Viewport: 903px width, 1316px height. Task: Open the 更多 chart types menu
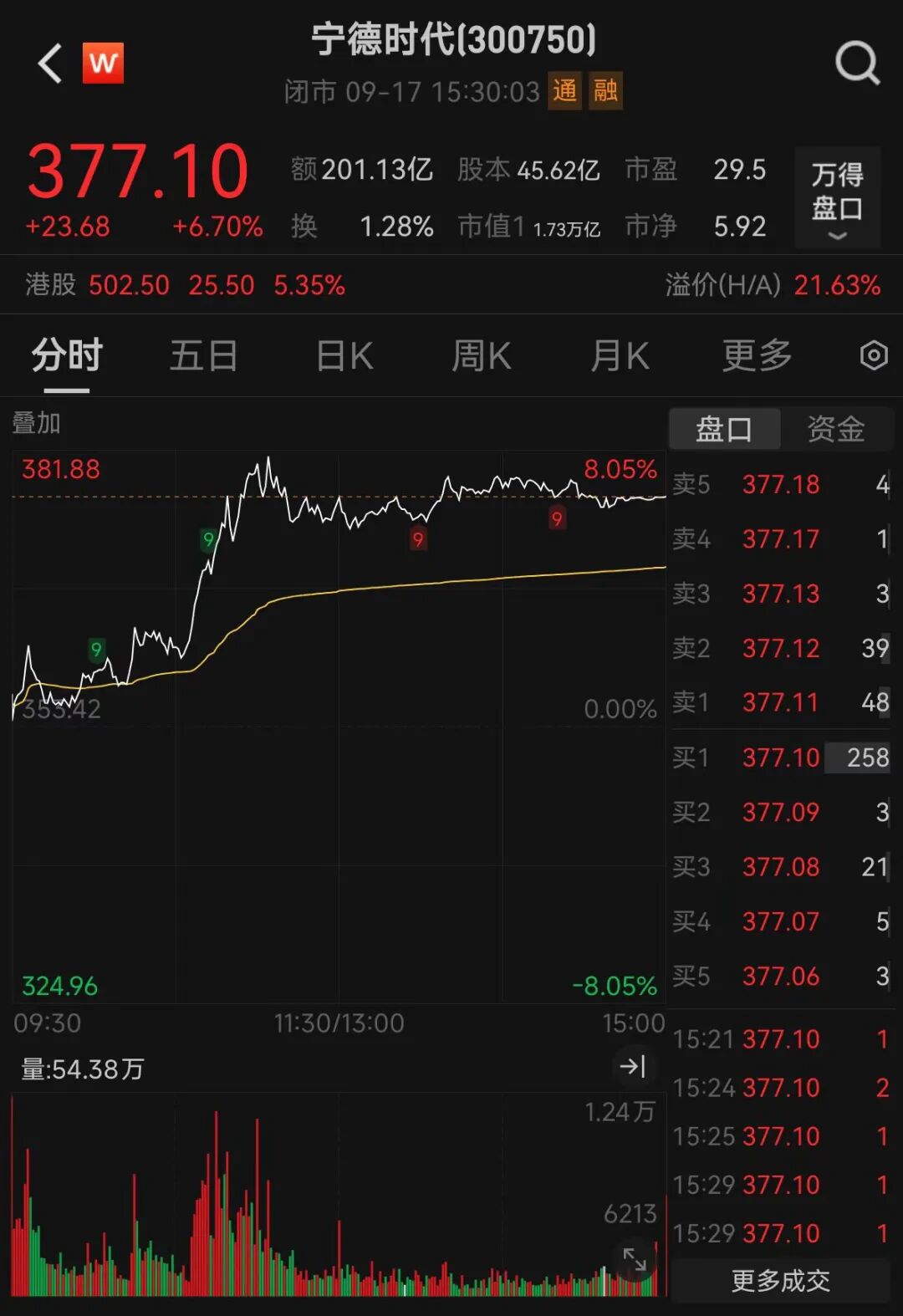click(x=755, y=355)
